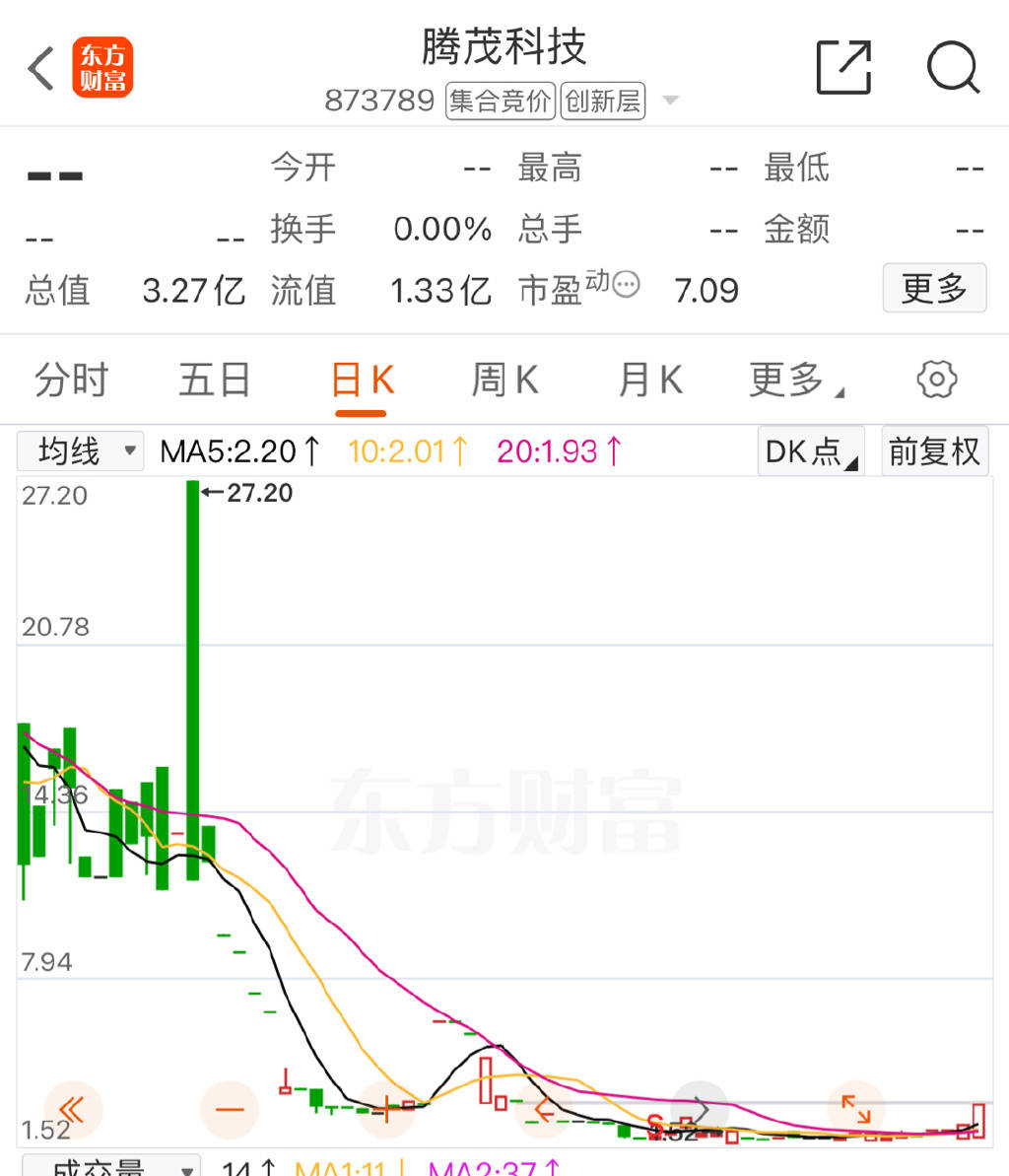Open the 均线 indicator dropdown
Image resolution: width=1009 pixels, height=1176 pixels.
[x=80, y=450]
